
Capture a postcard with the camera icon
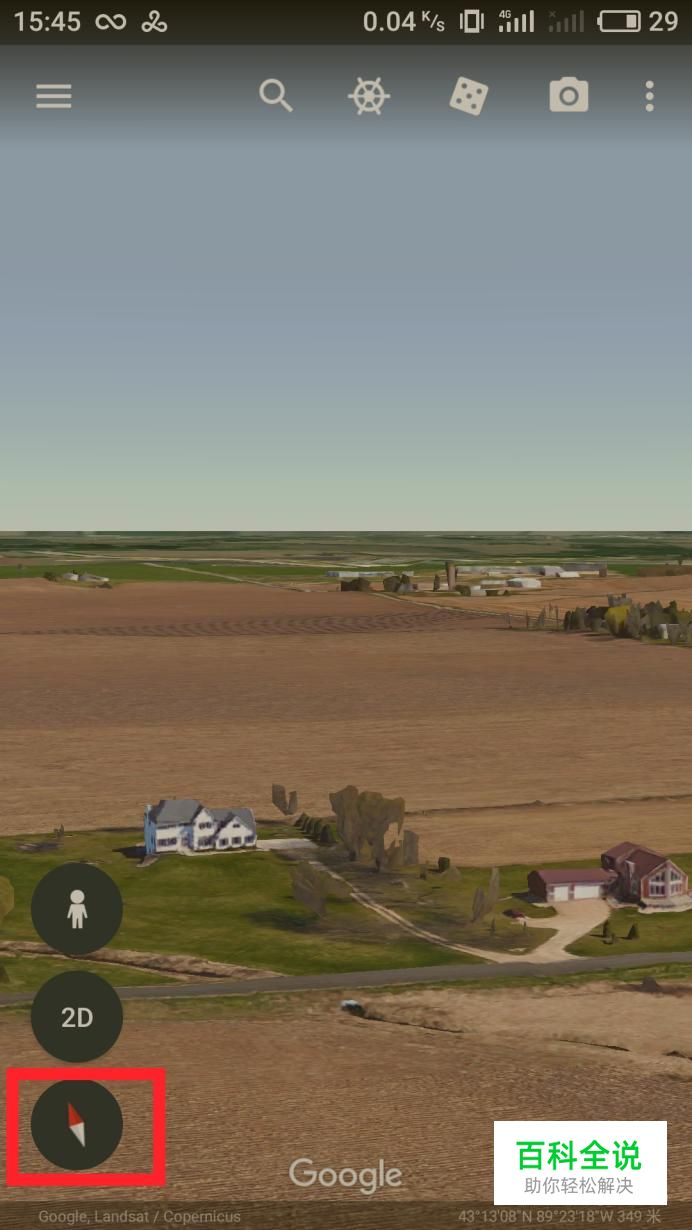click(x=569, y=96)
